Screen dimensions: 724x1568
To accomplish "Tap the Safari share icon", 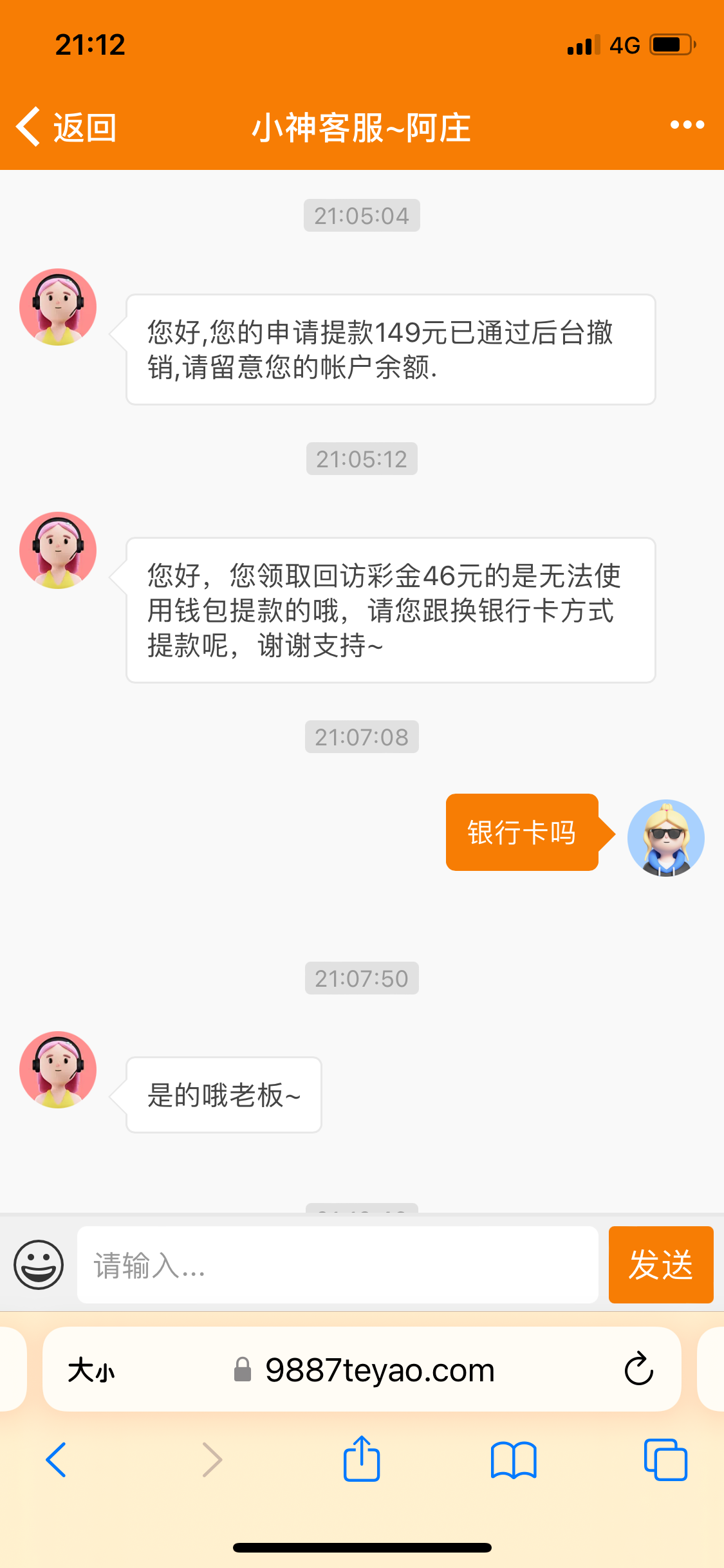I will coord(362,1460).
